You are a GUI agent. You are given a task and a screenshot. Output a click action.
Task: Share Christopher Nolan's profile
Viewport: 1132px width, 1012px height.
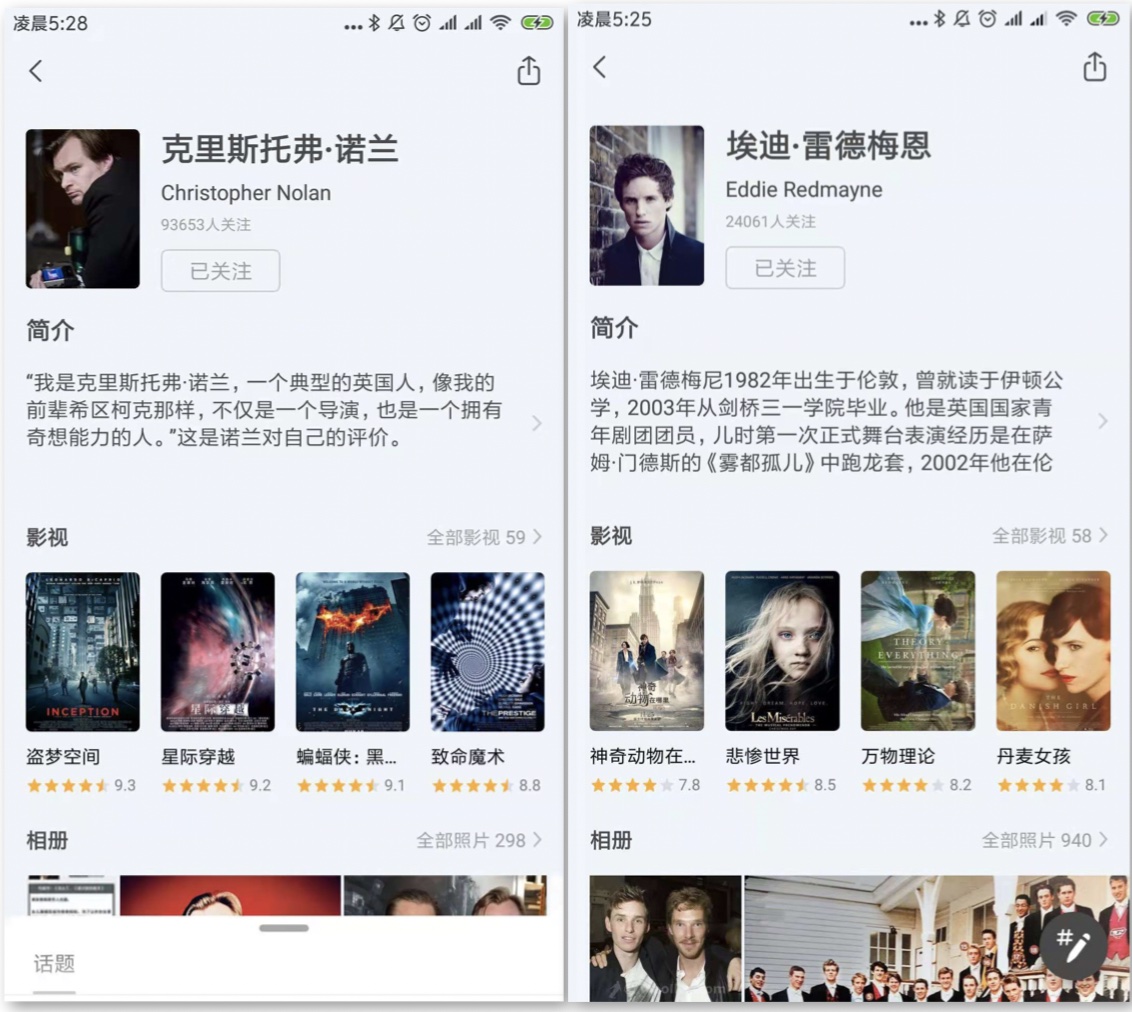[x=529, y=71]
